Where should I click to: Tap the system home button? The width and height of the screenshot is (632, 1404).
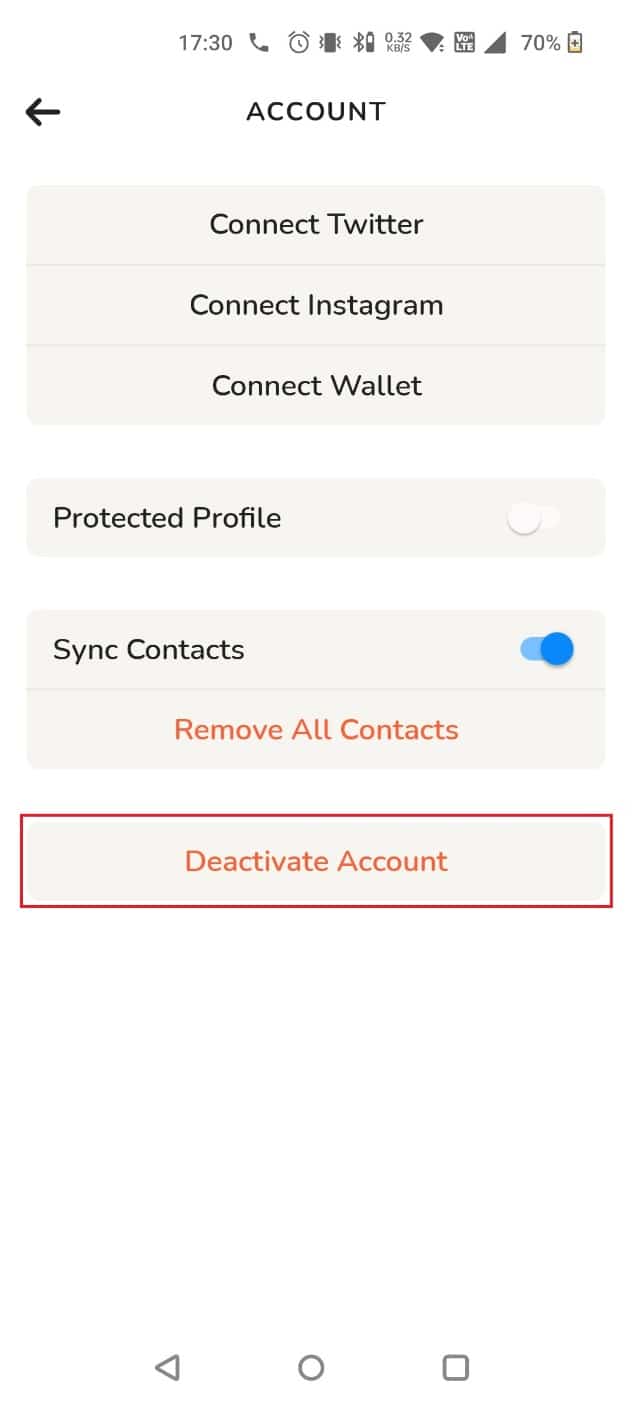(311, 1367)
